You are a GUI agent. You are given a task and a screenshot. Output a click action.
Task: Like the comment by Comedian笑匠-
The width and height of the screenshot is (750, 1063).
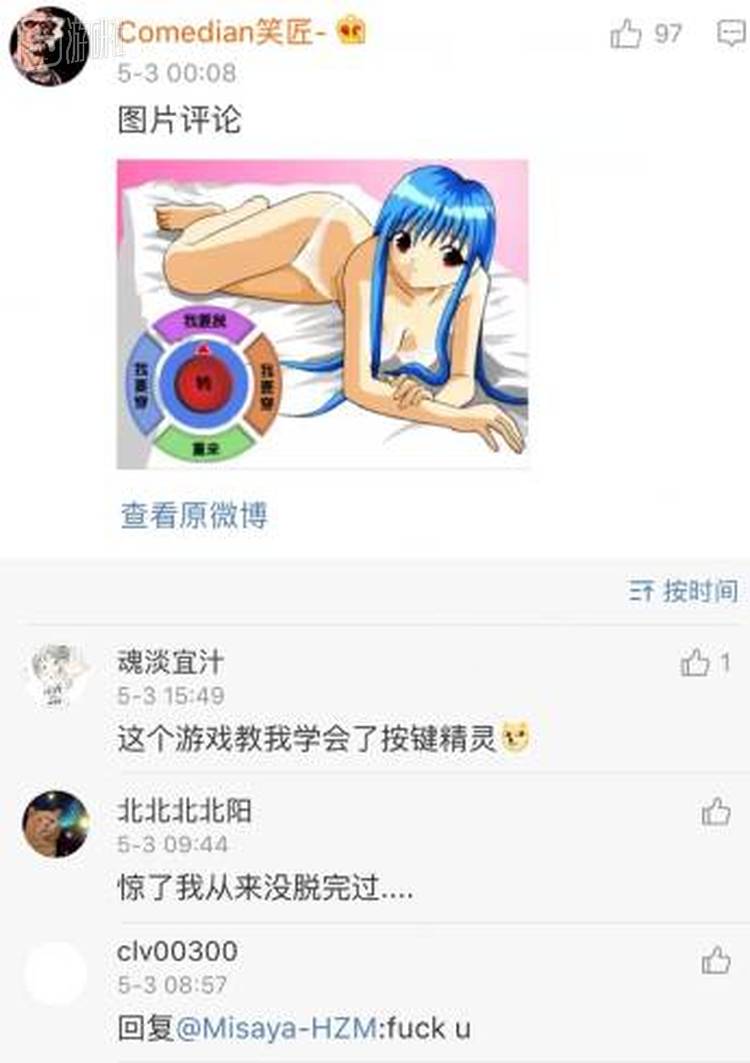coord(627,35)
